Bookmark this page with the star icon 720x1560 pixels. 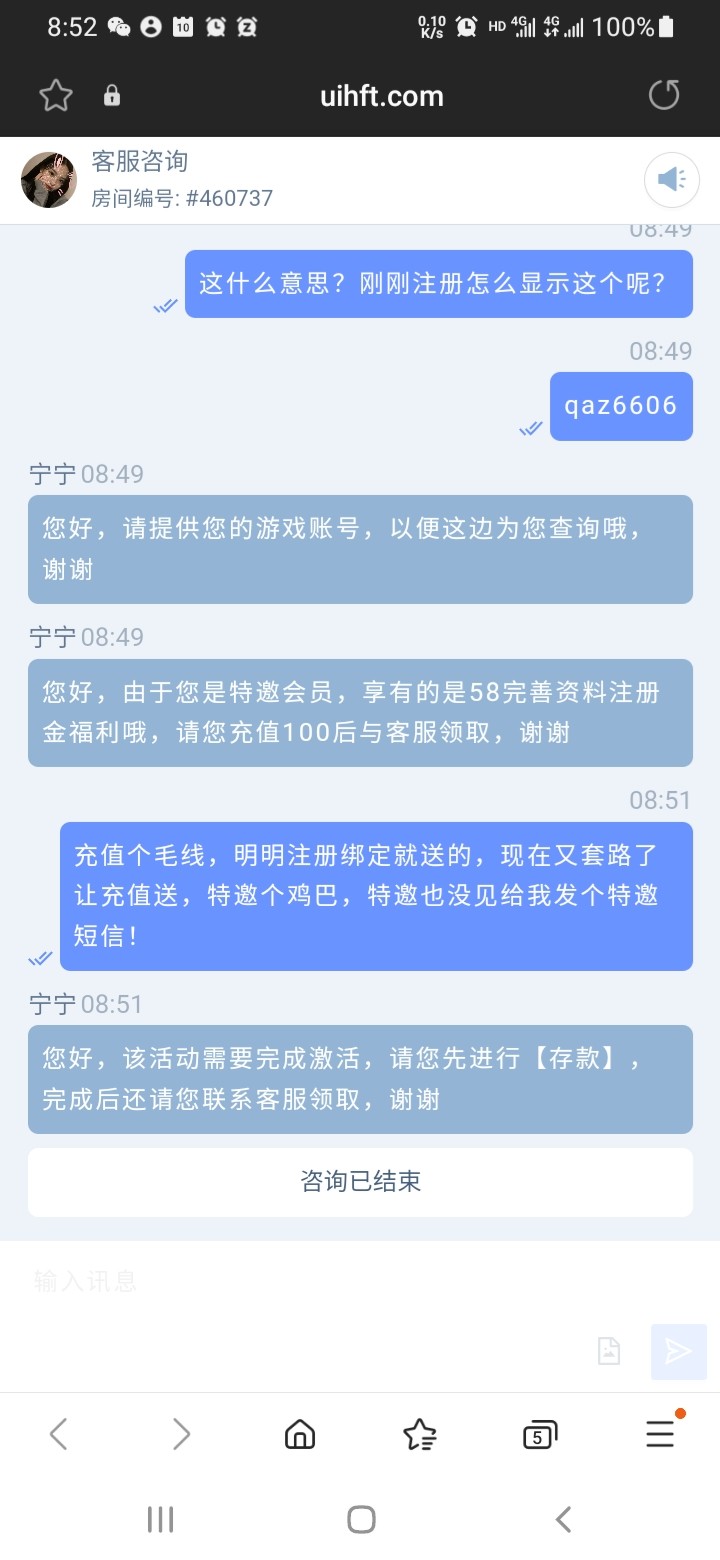pos(56,96)
